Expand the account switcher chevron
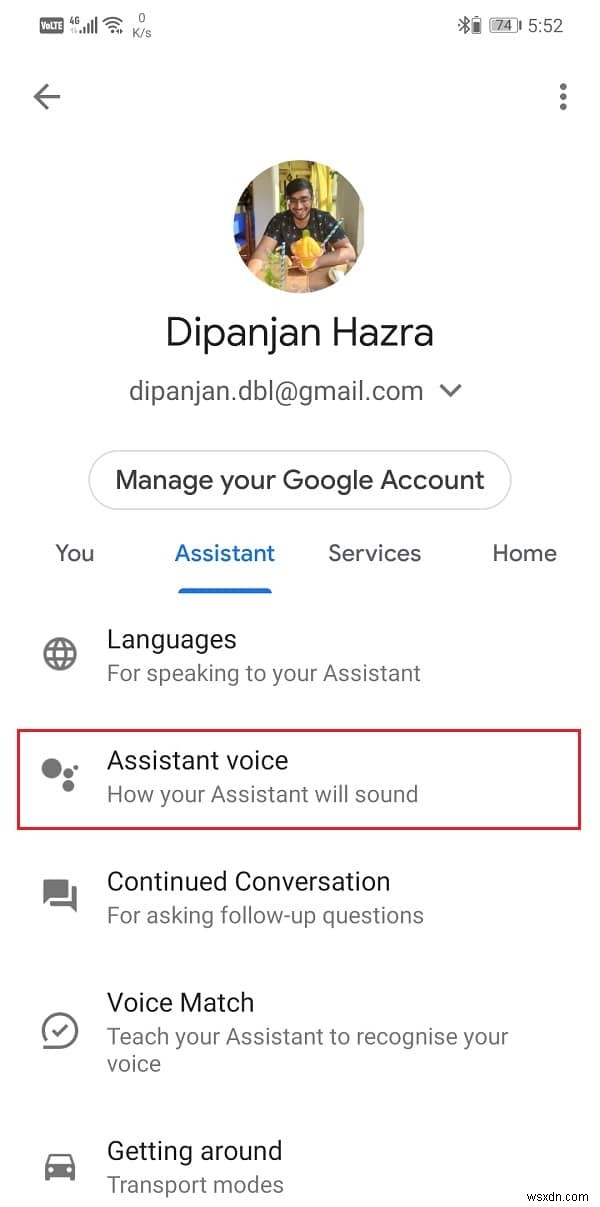This screenshot has height=1207, width=600. (x=451, y=391)
